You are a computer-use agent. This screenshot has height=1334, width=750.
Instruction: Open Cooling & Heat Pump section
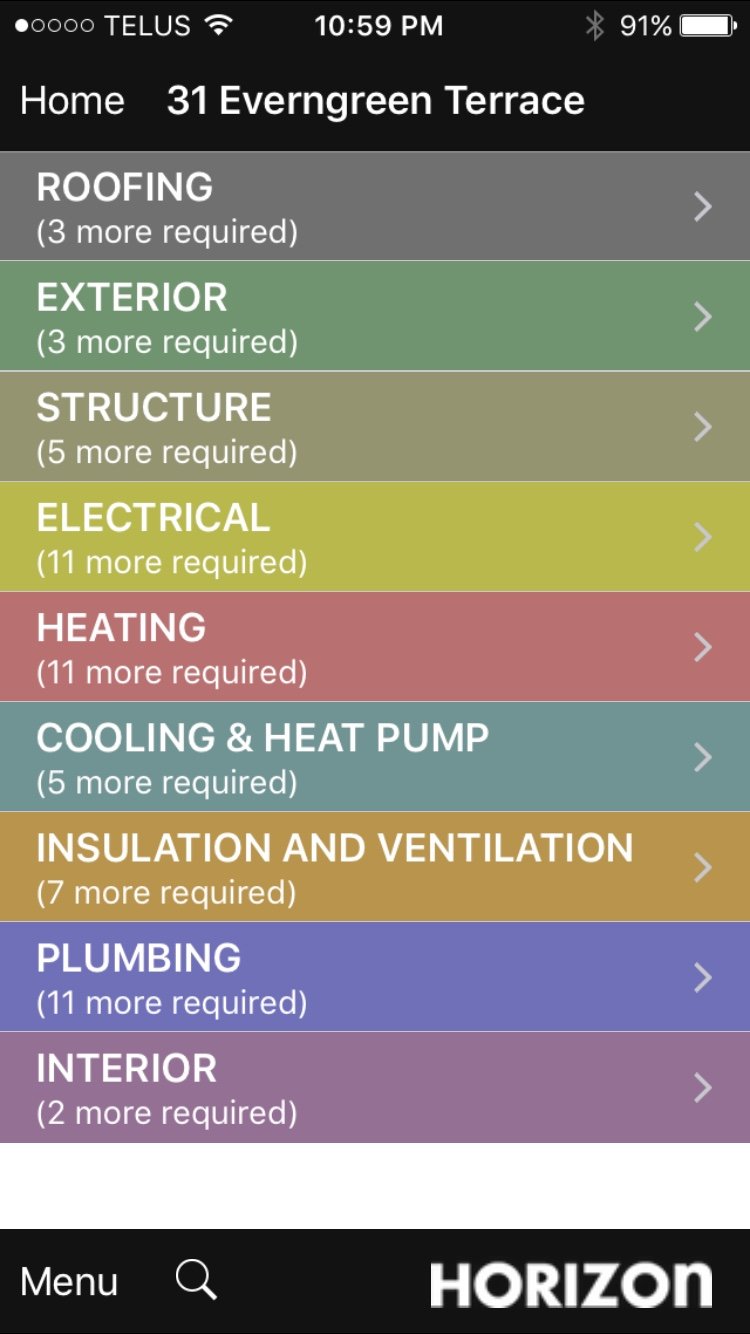tap(375, 757)
